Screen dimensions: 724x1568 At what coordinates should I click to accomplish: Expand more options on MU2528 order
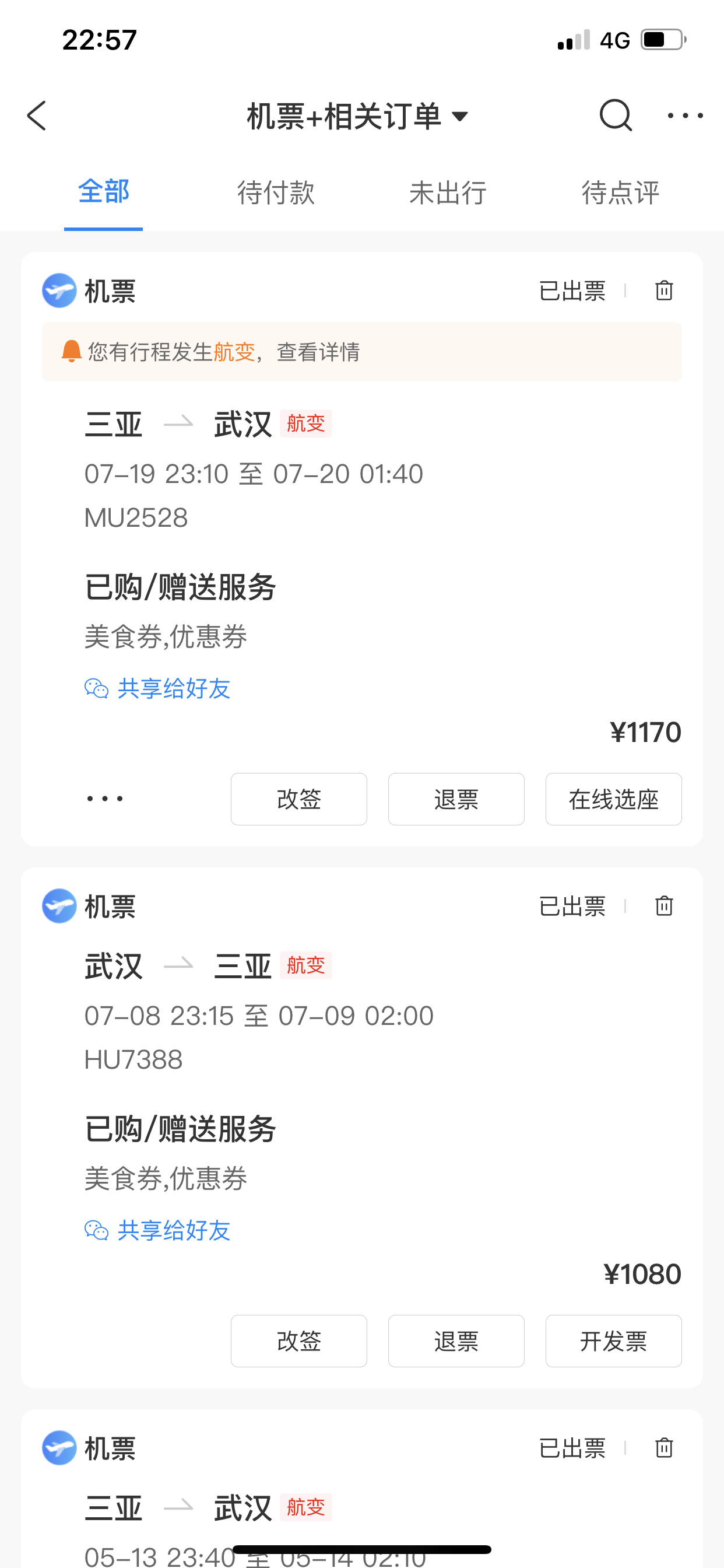[105, 799]
